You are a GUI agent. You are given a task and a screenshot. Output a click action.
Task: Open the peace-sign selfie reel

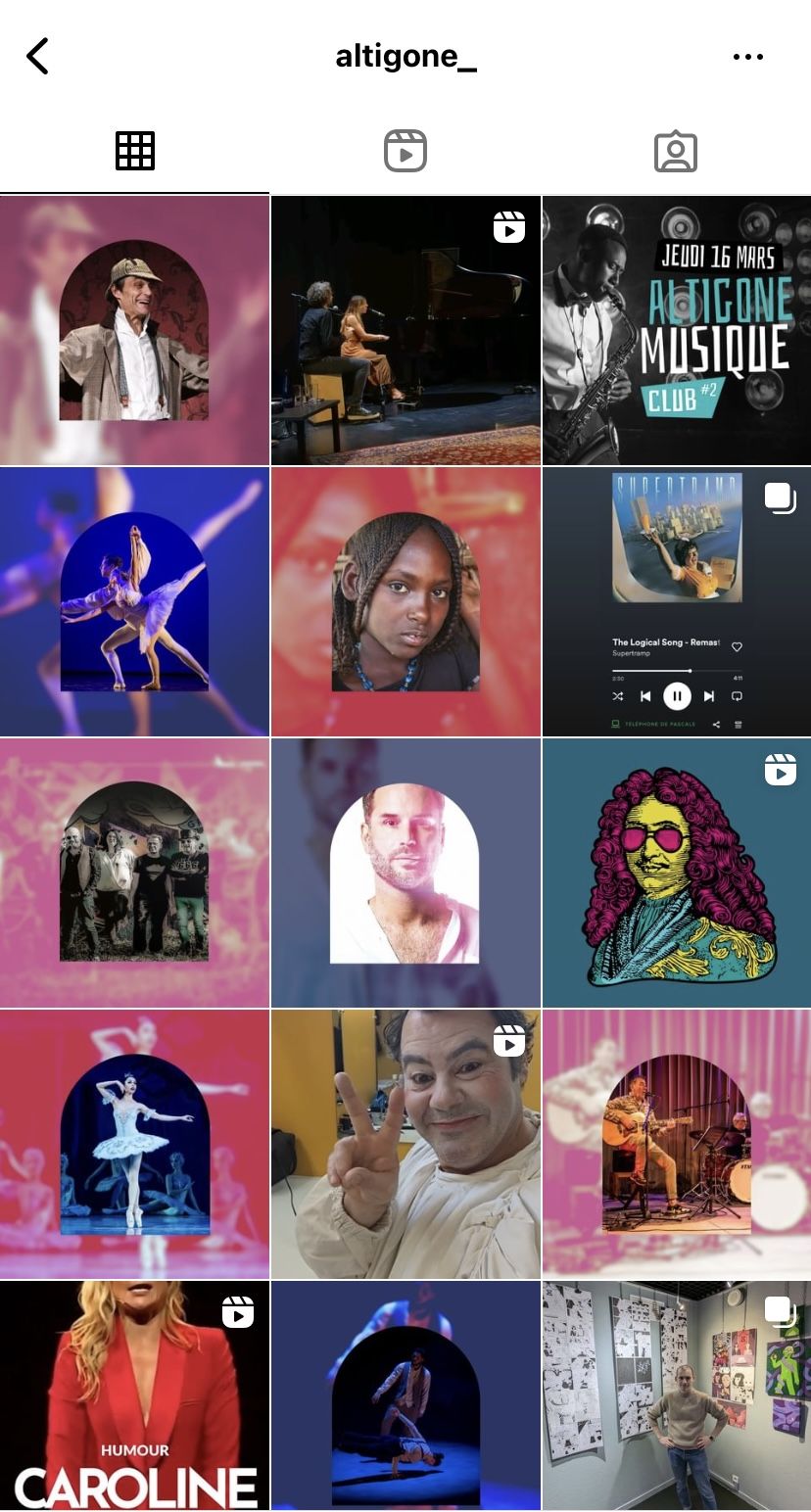[x=405, y=1144]
